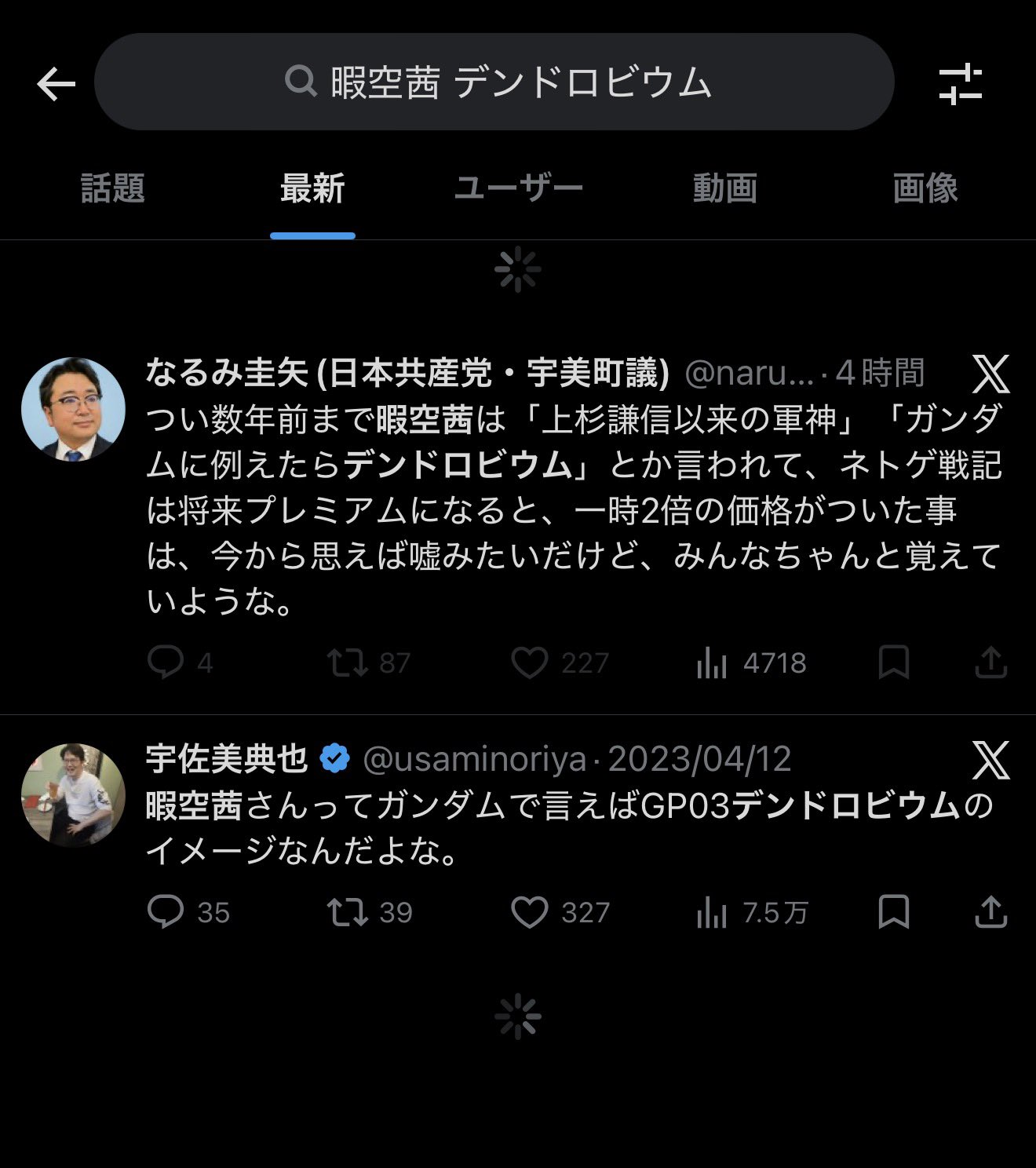Open 宇佐美典也's profile picture
Viewport: 1036px width, 1168px height.
point(73,794)
